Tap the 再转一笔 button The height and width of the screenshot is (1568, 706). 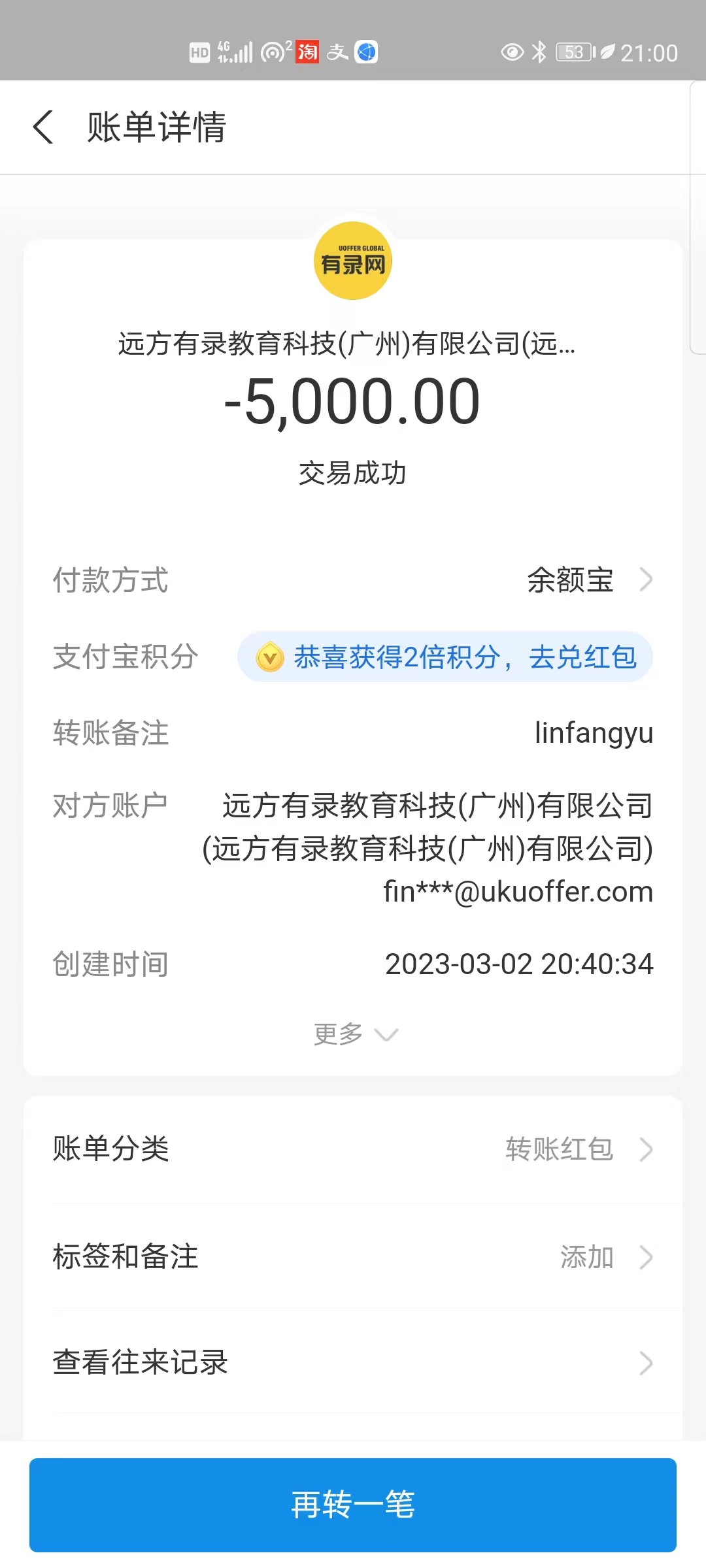[353, 1505]
